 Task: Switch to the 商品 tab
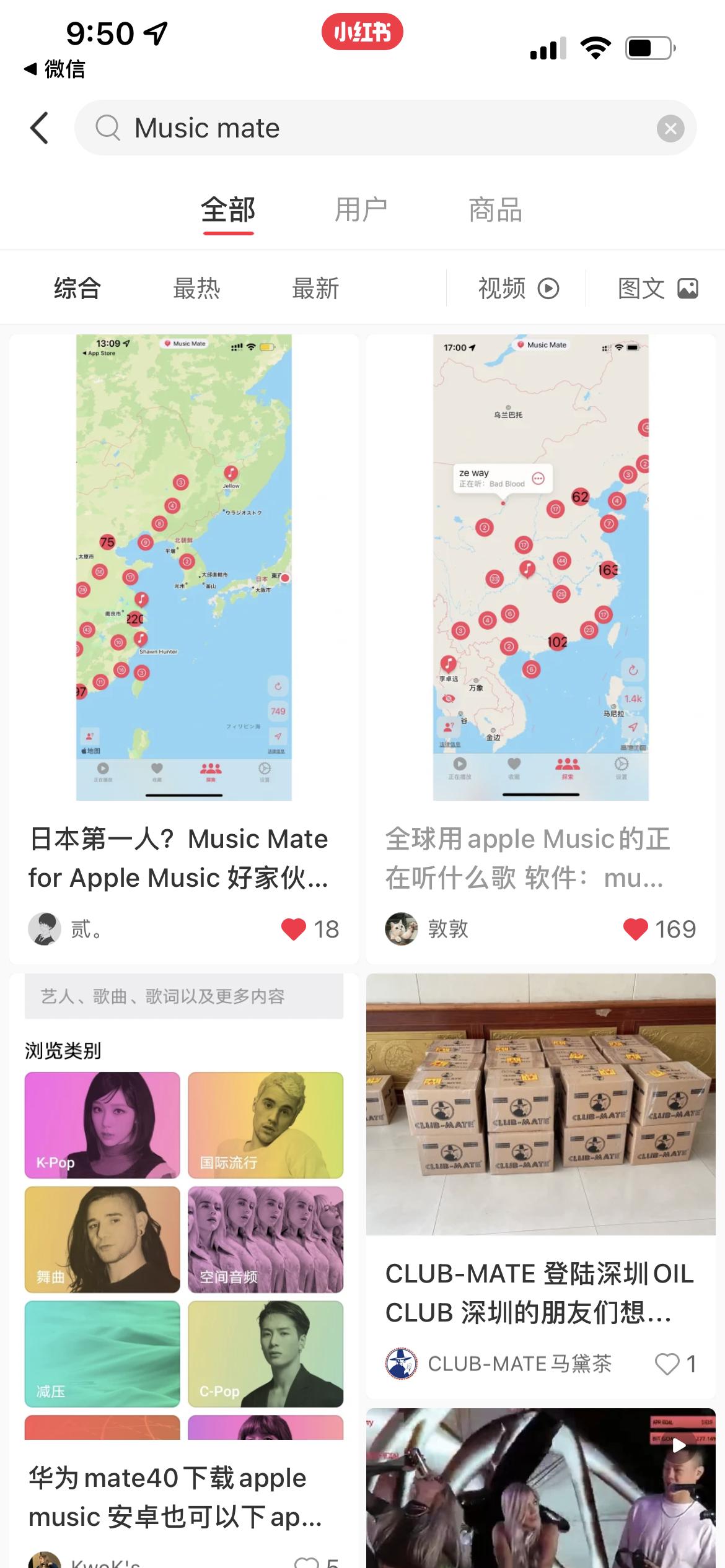(495, 211)
